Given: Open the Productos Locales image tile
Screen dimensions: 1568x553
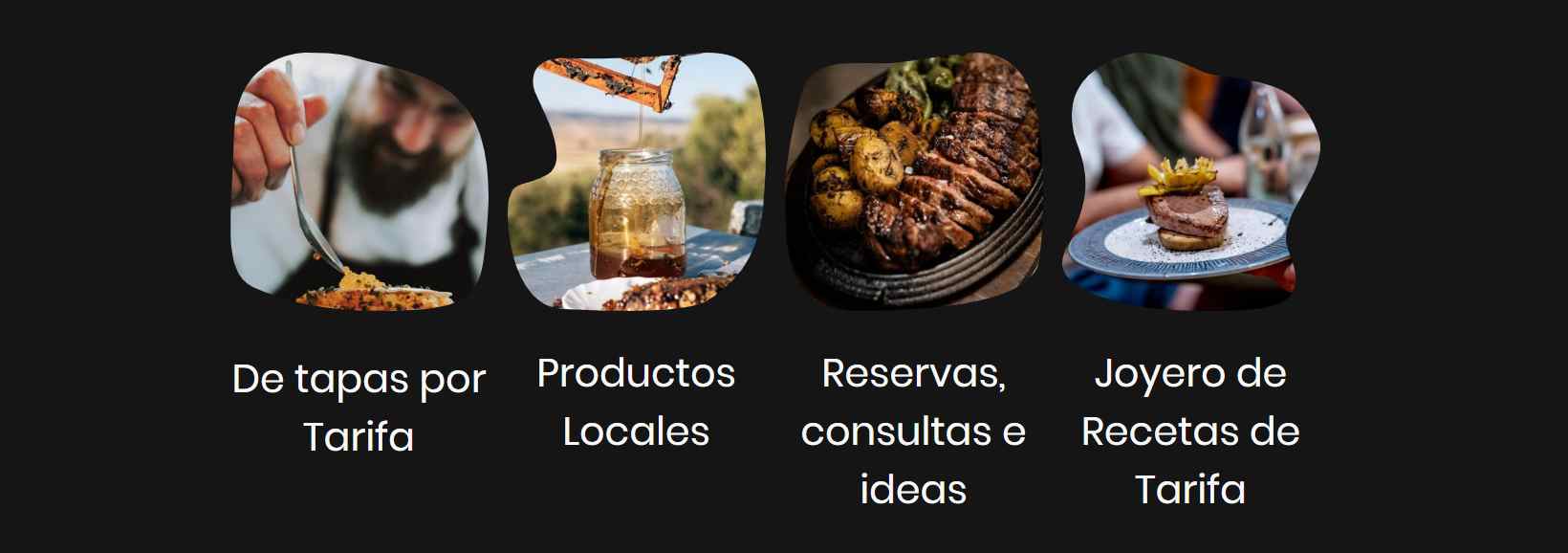Looking at the screenshot, I should point(636,182).
